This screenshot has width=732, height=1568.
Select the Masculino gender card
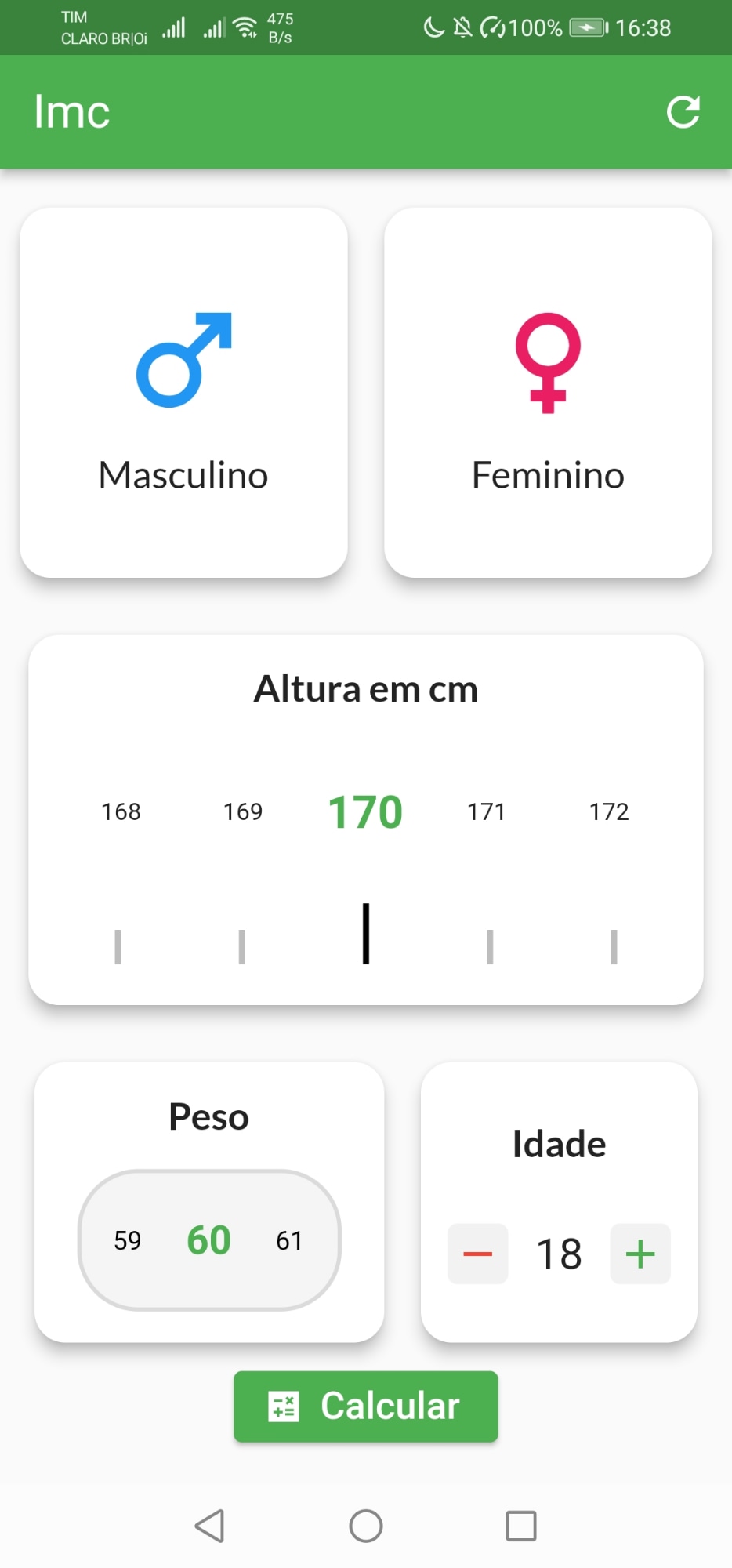[x=183, y=393]
